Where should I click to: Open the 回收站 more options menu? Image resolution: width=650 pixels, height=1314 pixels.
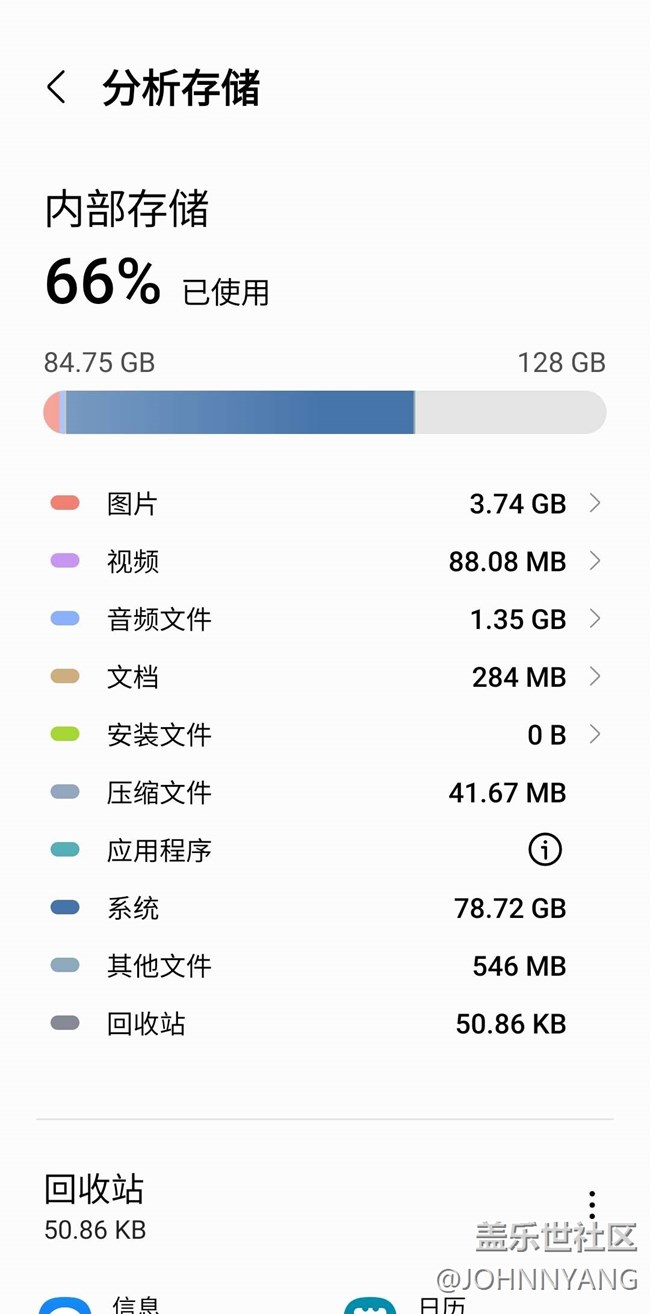coord(592,1204)
